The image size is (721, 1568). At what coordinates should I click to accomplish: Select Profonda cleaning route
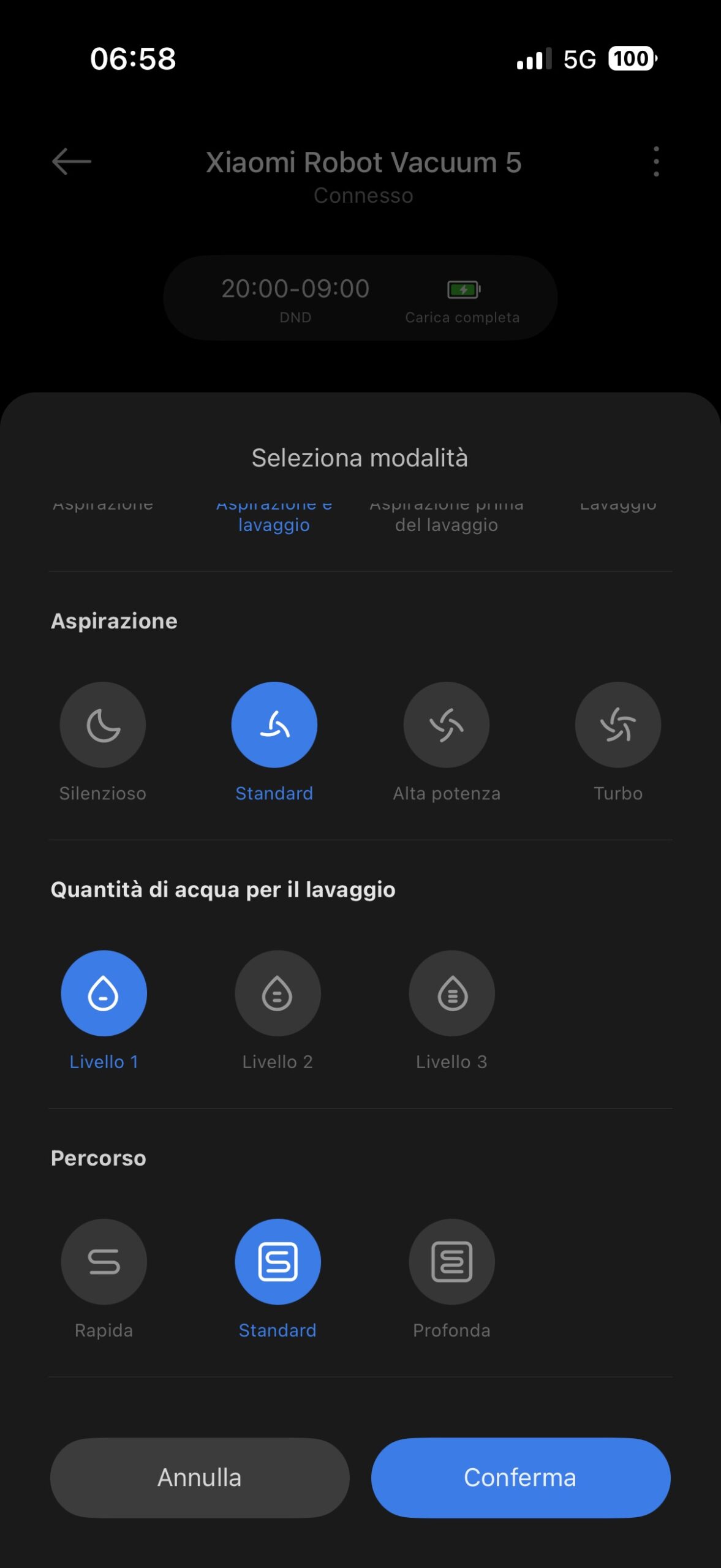(x=452, y=1261)
